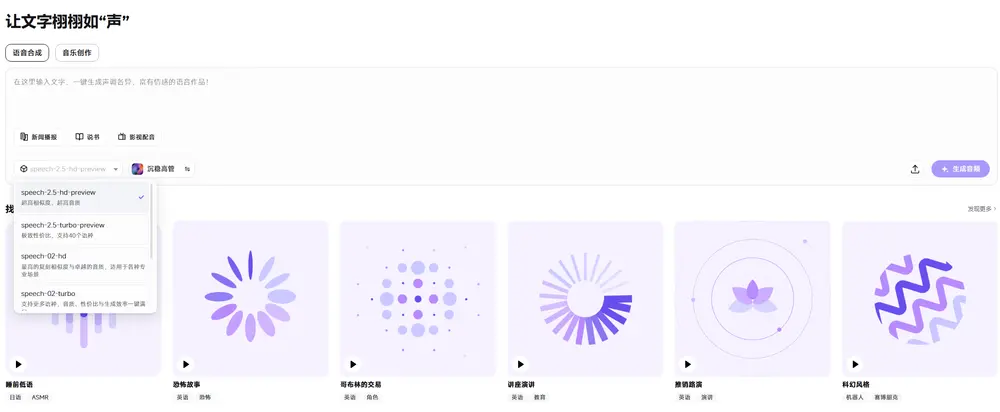Open voice settings sliders icon

coord(187,169)
